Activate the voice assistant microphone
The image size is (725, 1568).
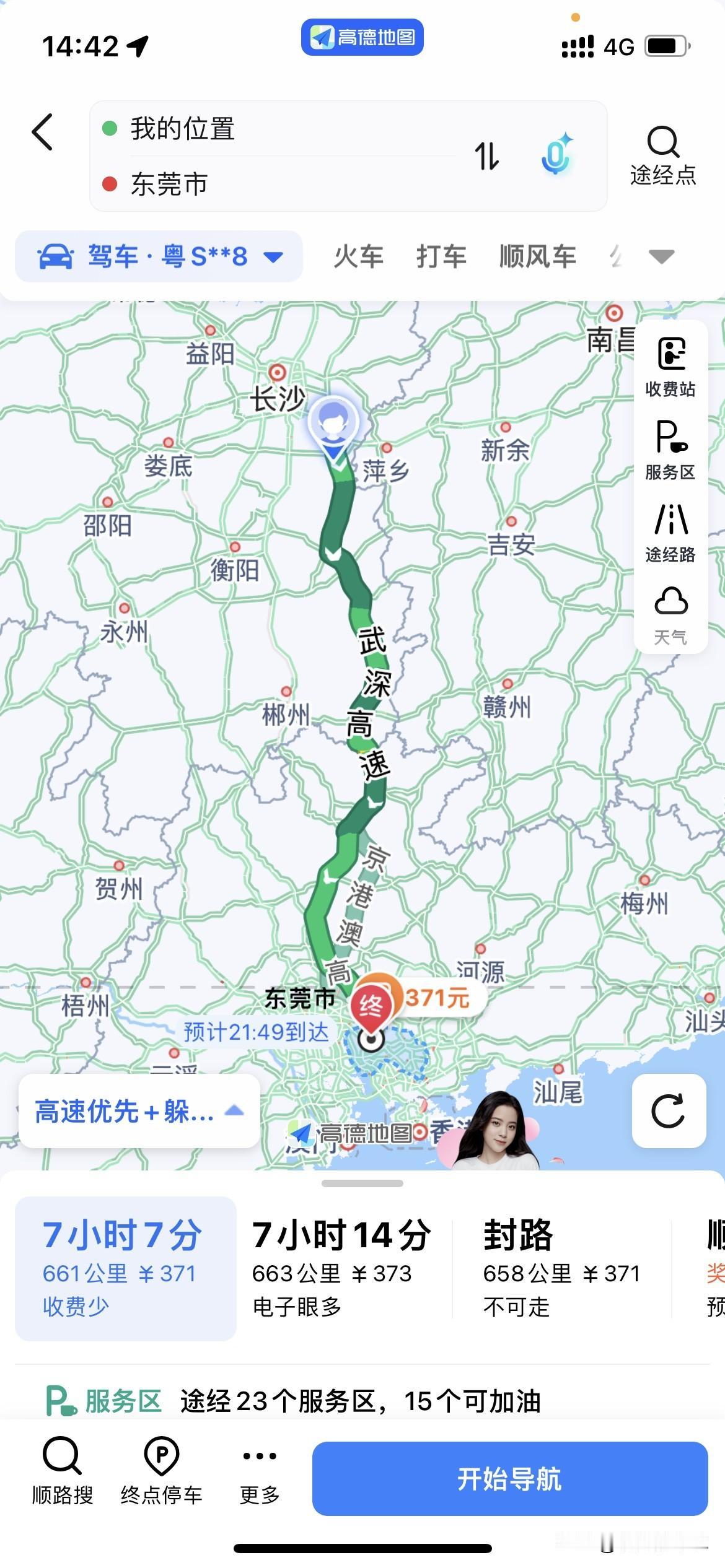[556, 154]
